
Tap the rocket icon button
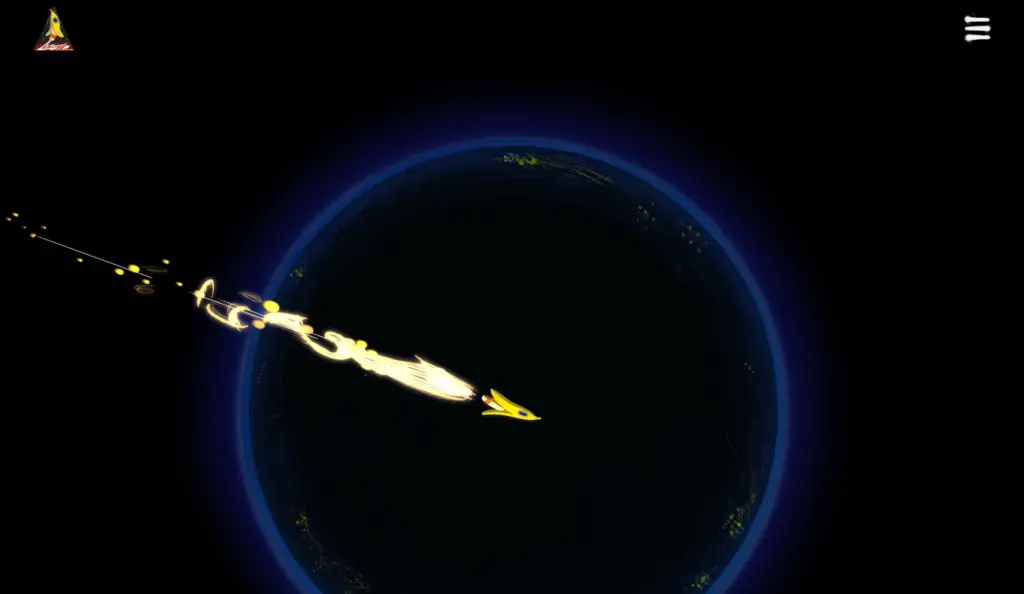pyautogui.click(x=54, y=30)
